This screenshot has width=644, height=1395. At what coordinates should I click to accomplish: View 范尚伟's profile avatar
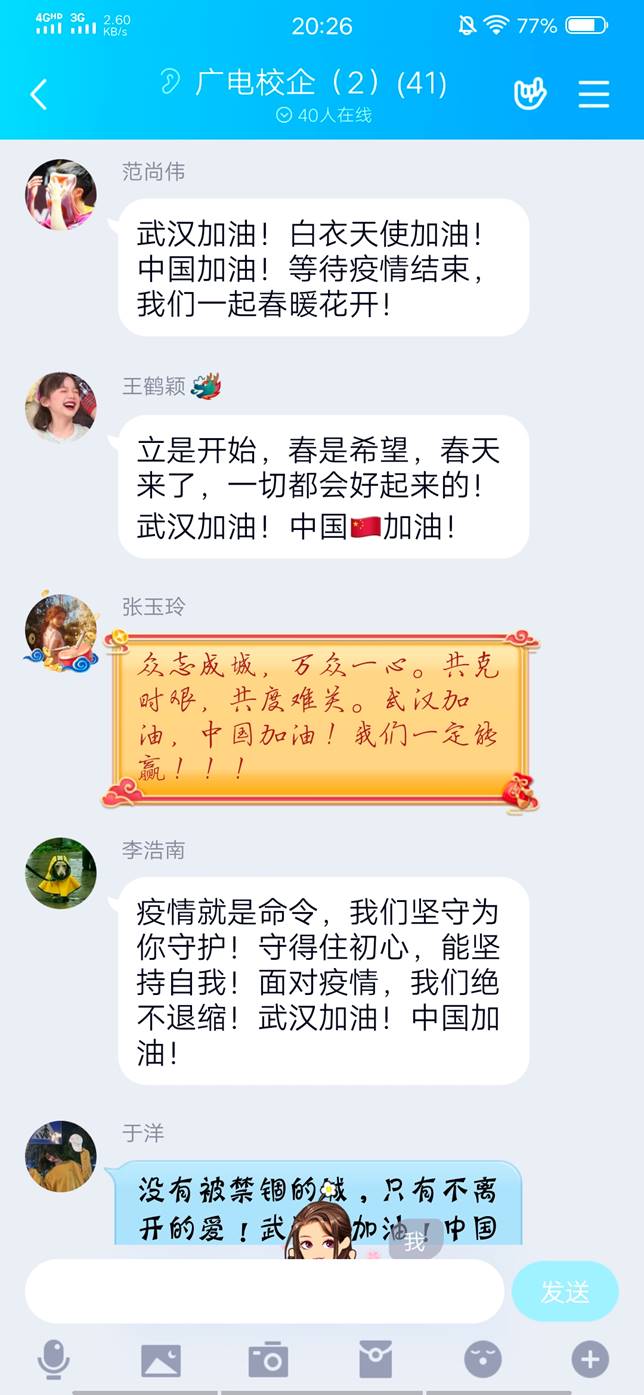pos(61,194)
